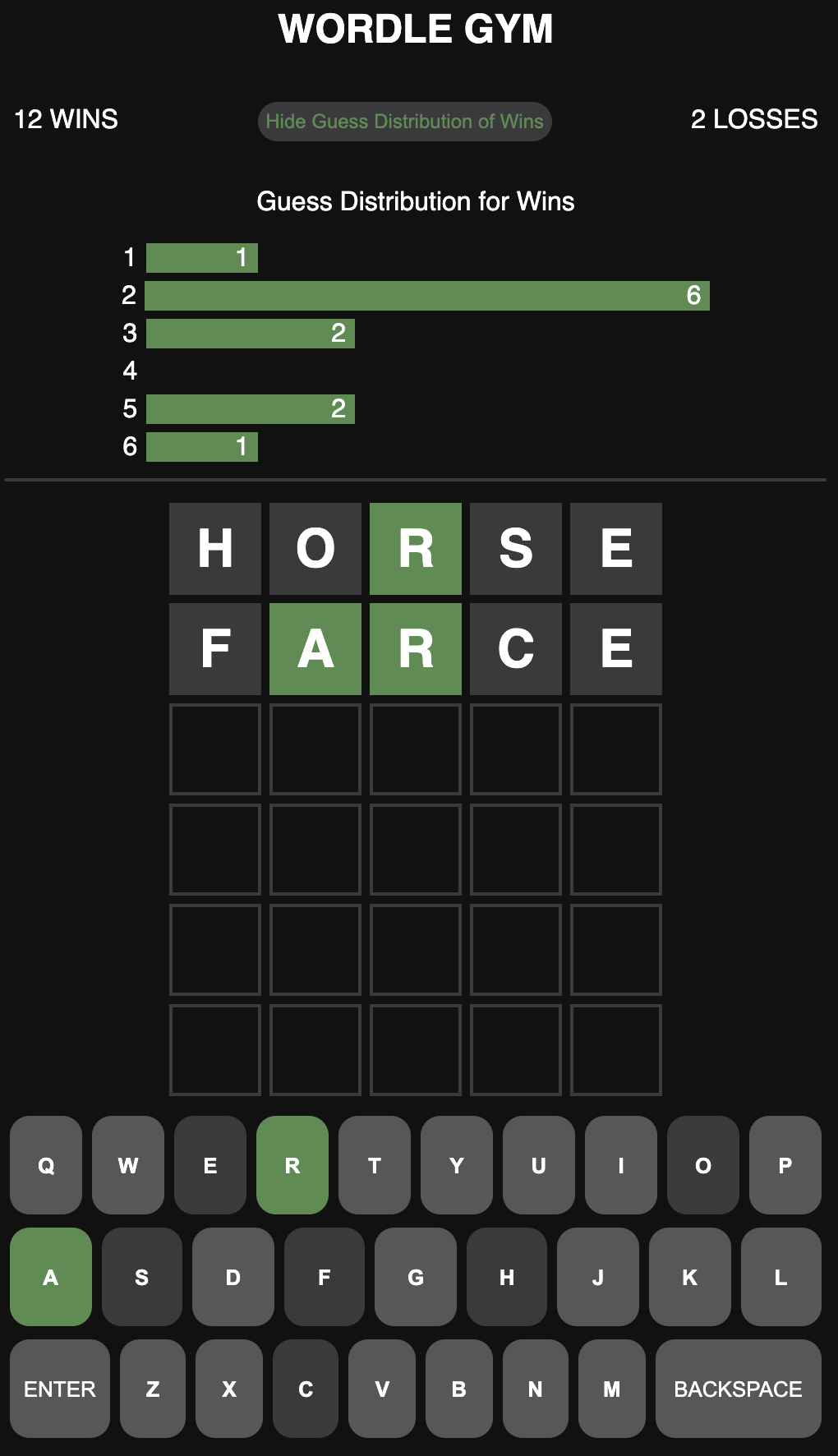
Task: Select the green R key
Action: click(x=292, y=1165)
